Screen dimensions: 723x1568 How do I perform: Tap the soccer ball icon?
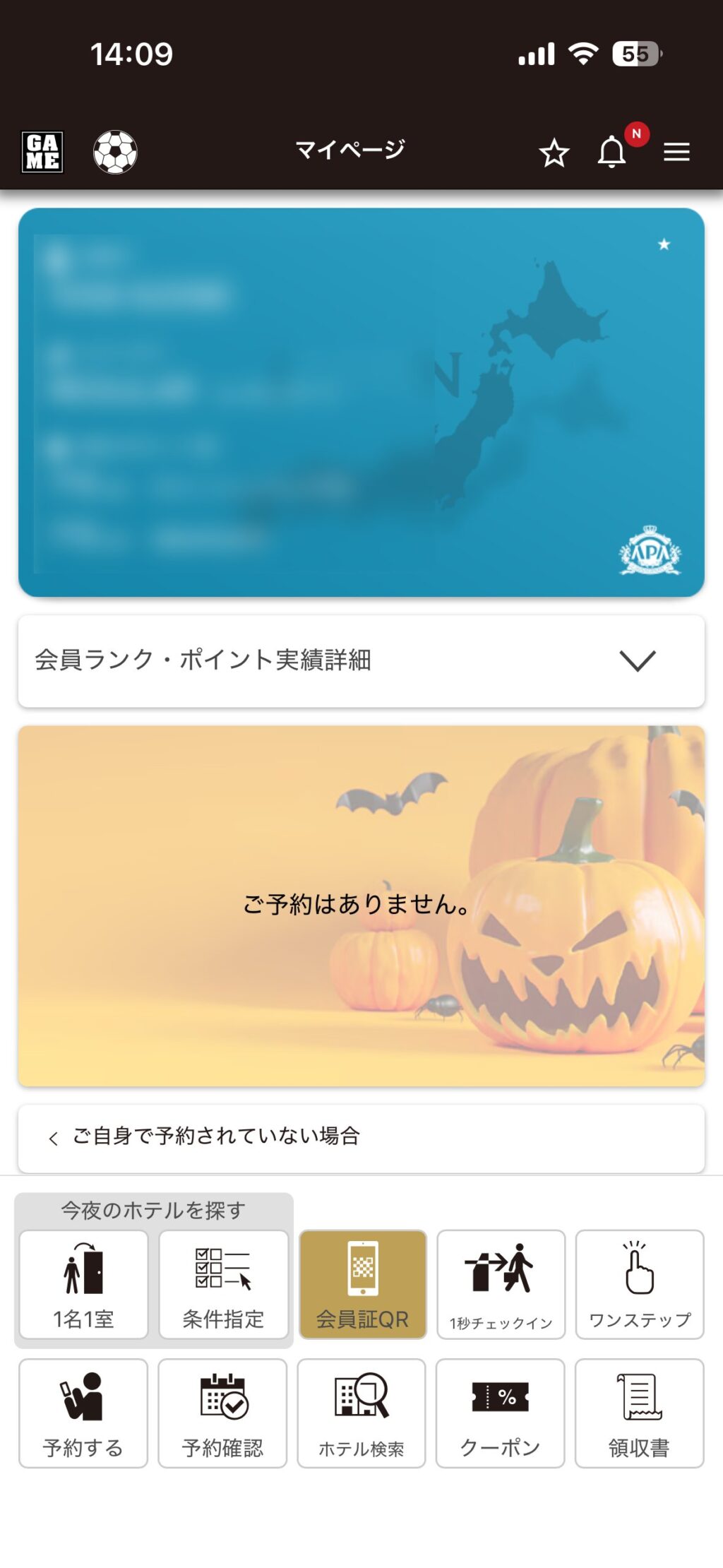[x=115, y=152]
